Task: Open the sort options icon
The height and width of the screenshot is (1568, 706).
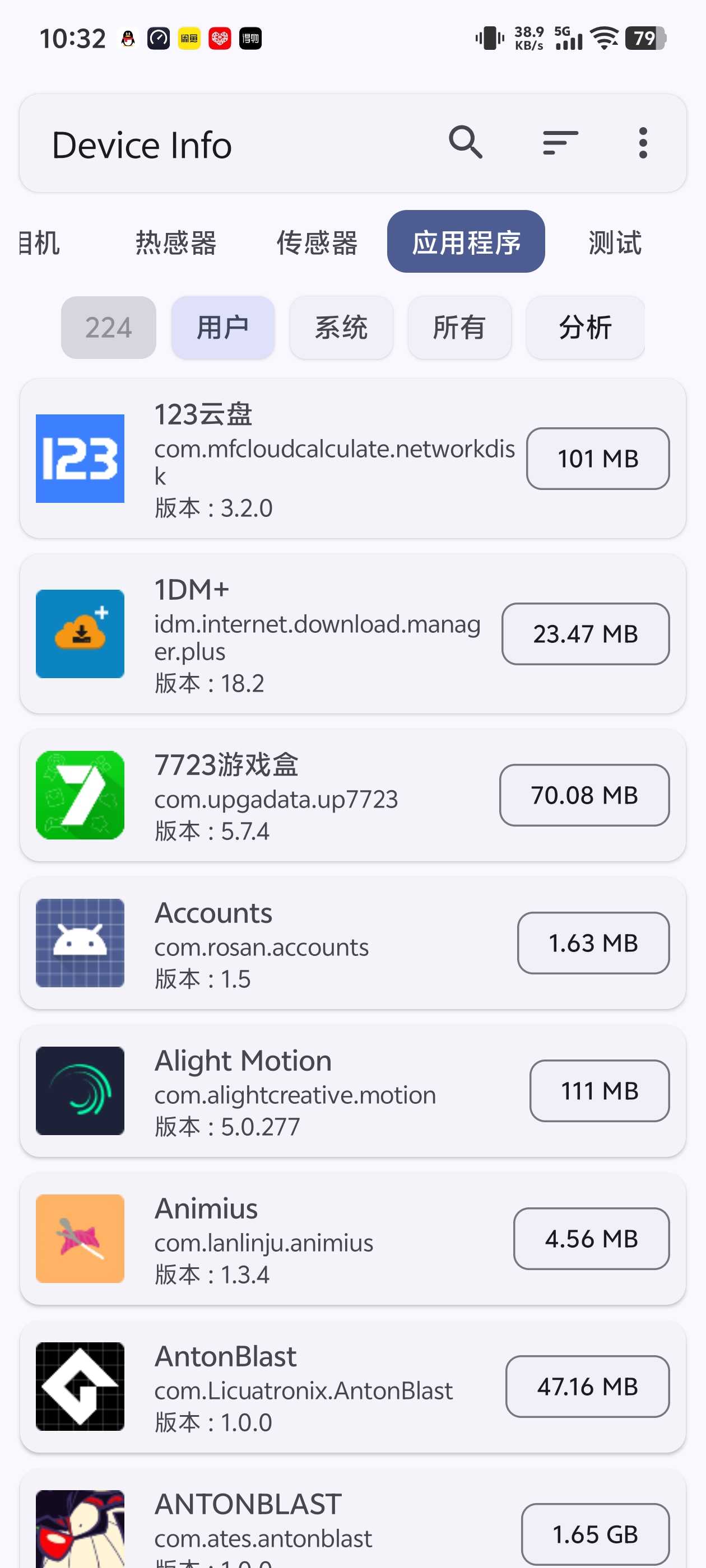Action: 560,143
